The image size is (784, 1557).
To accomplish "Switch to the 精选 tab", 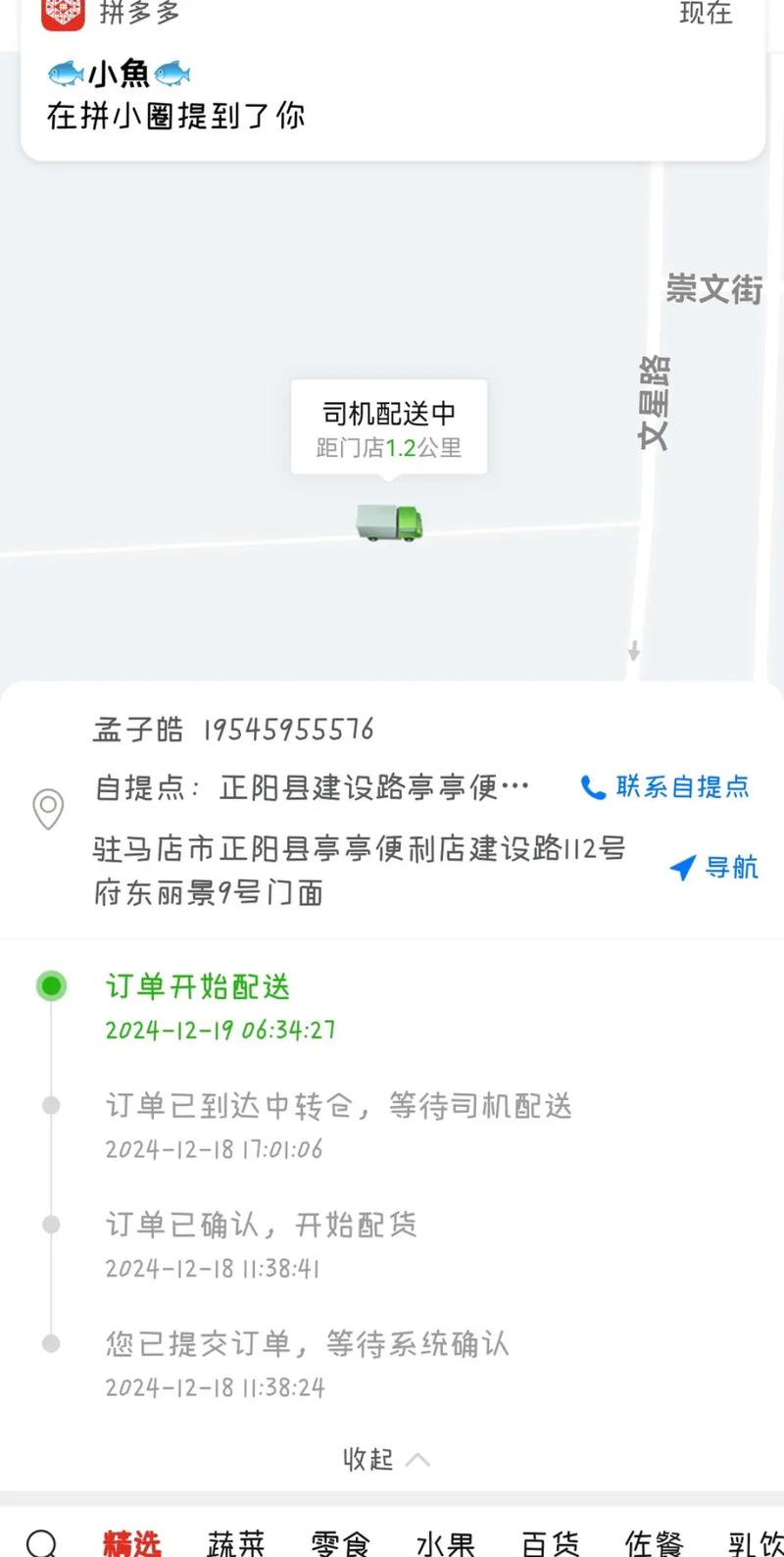I will pos(133,1541).
